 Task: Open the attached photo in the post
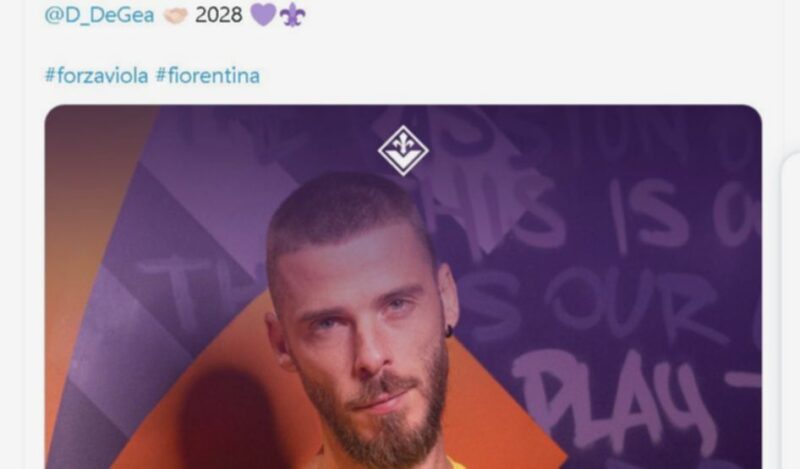402,290
